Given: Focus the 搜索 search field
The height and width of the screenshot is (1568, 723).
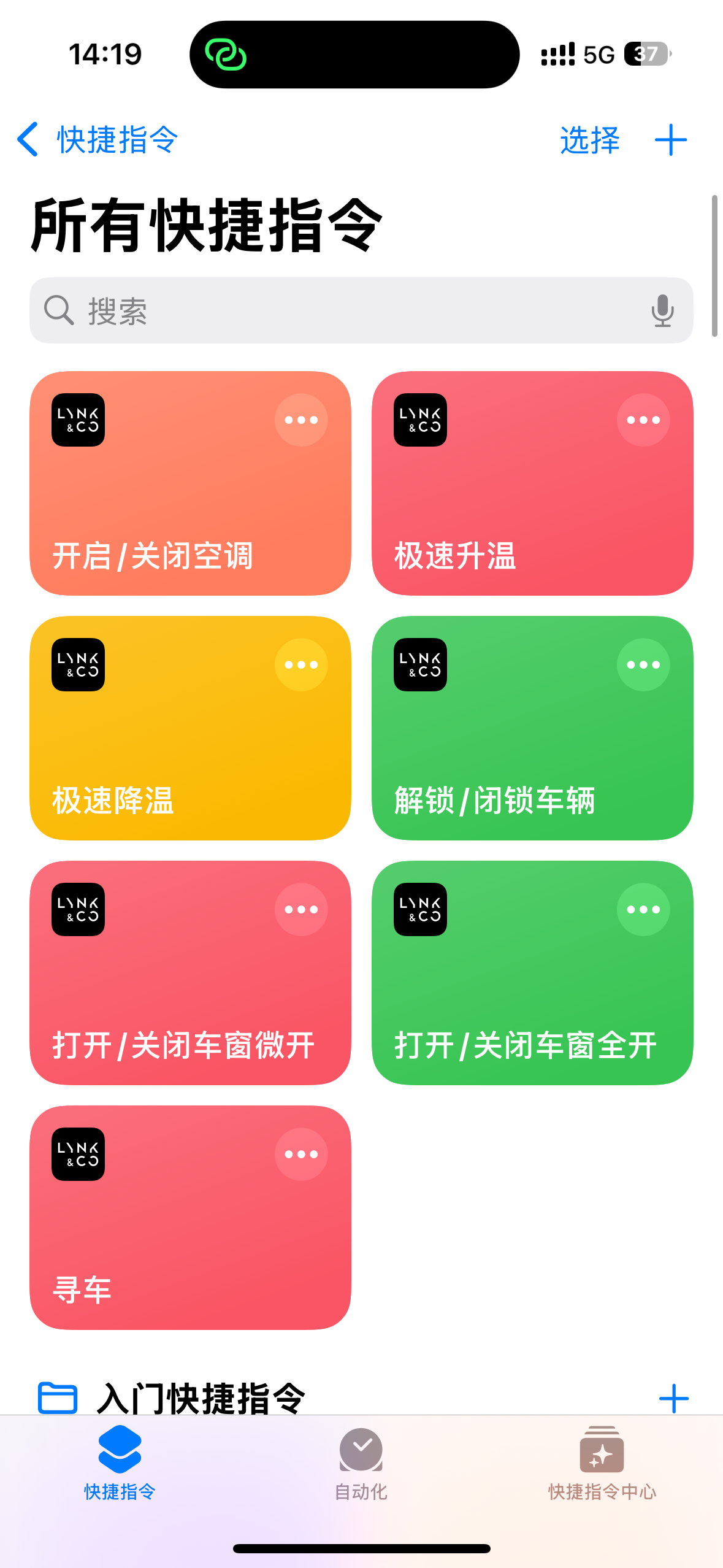Looking at the screenshot, I should tap(343, 310).
